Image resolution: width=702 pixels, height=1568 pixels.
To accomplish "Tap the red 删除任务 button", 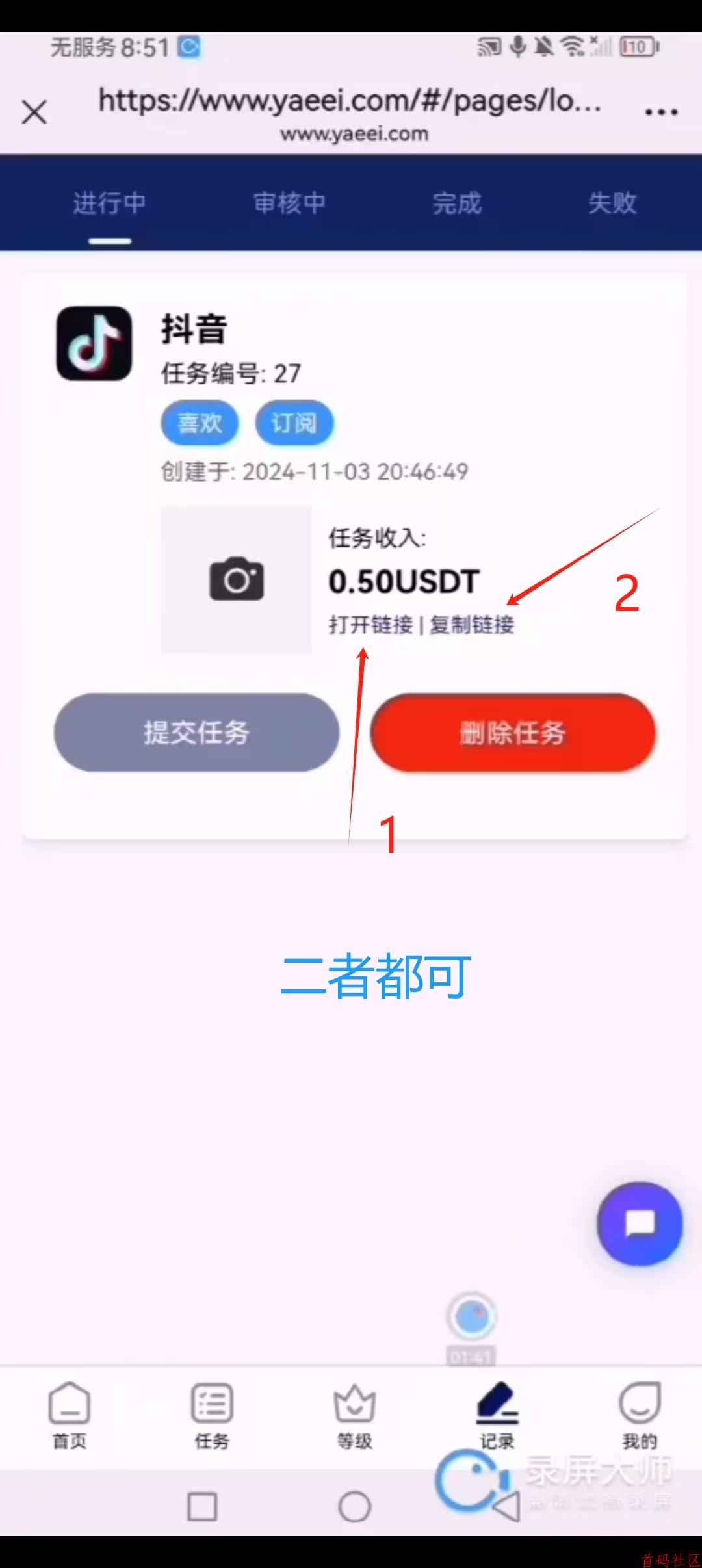I will tap(513, 733).
